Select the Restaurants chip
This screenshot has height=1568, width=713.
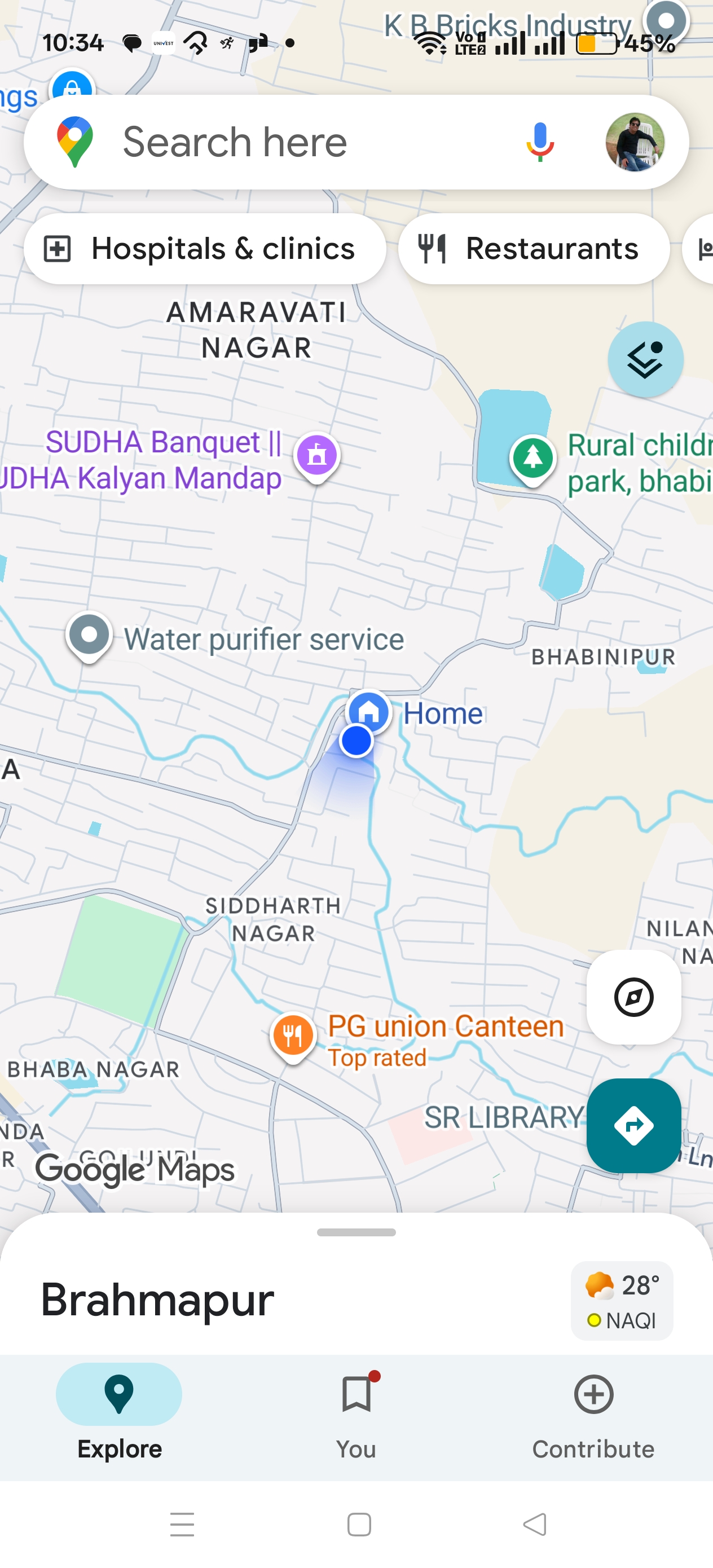click(x=534, y=249)
